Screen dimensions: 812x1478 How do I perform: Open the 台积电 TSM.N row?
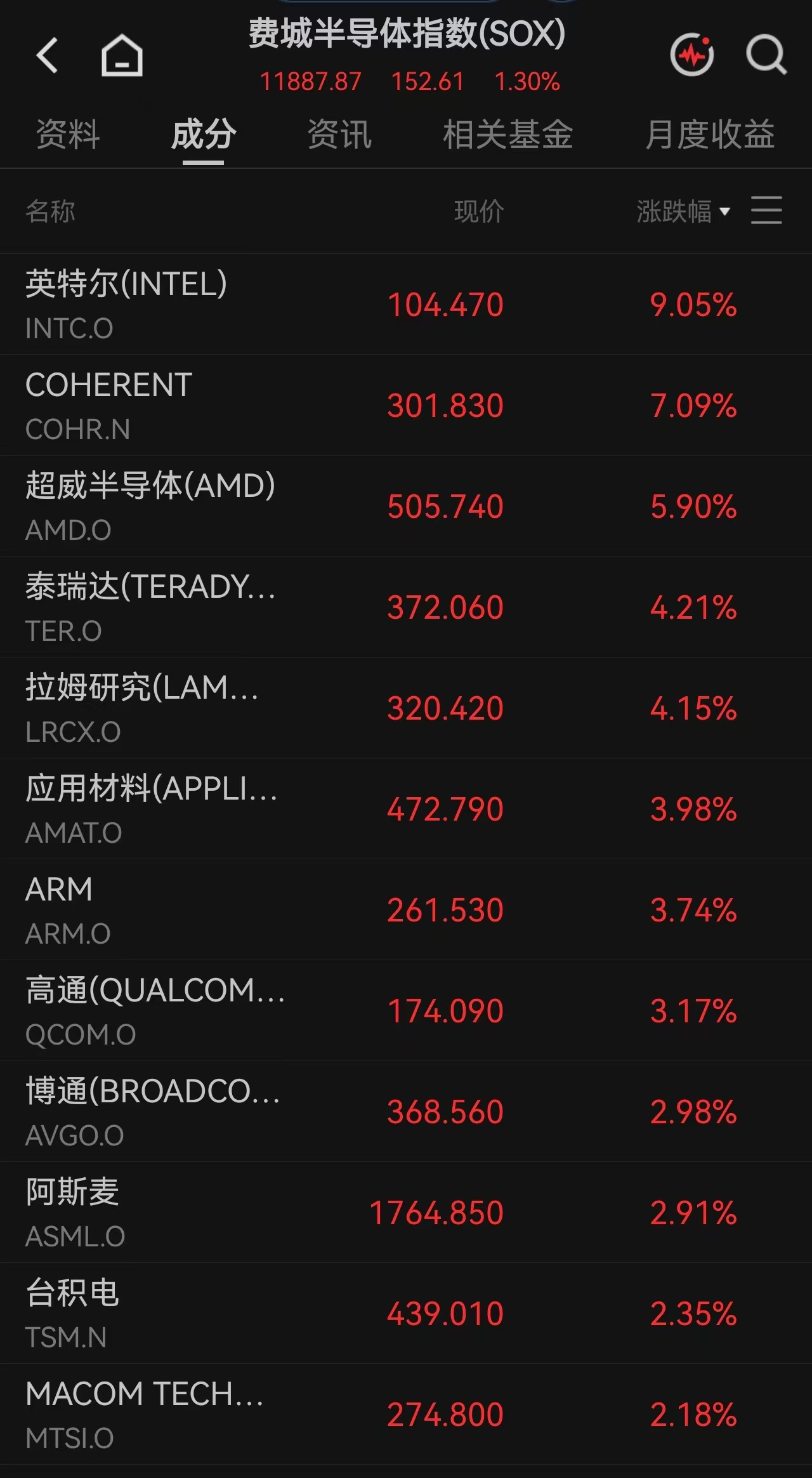click(x=406, y=1313)
